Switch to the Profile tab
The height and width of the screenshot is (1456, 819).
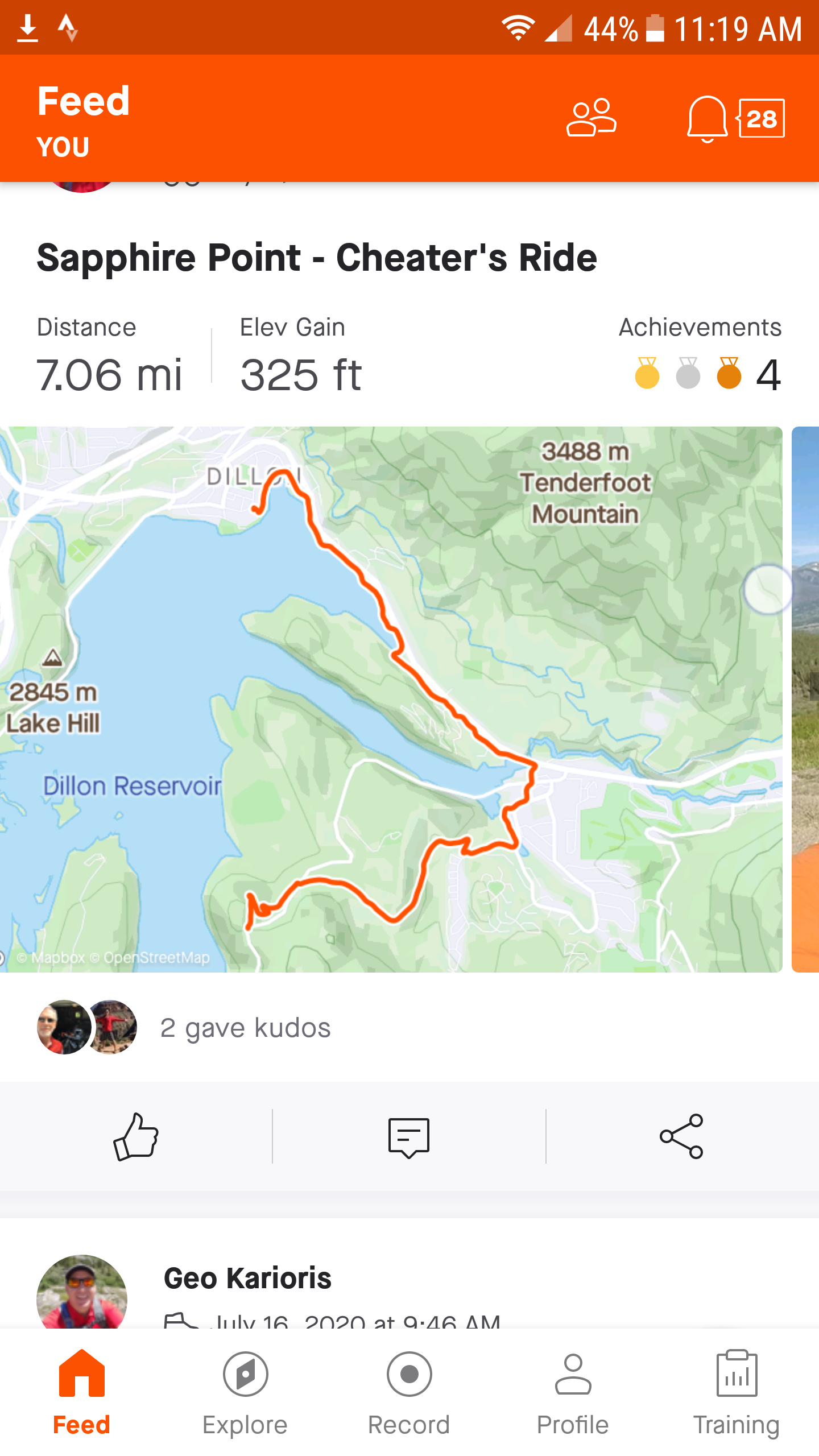(573, 1392)
